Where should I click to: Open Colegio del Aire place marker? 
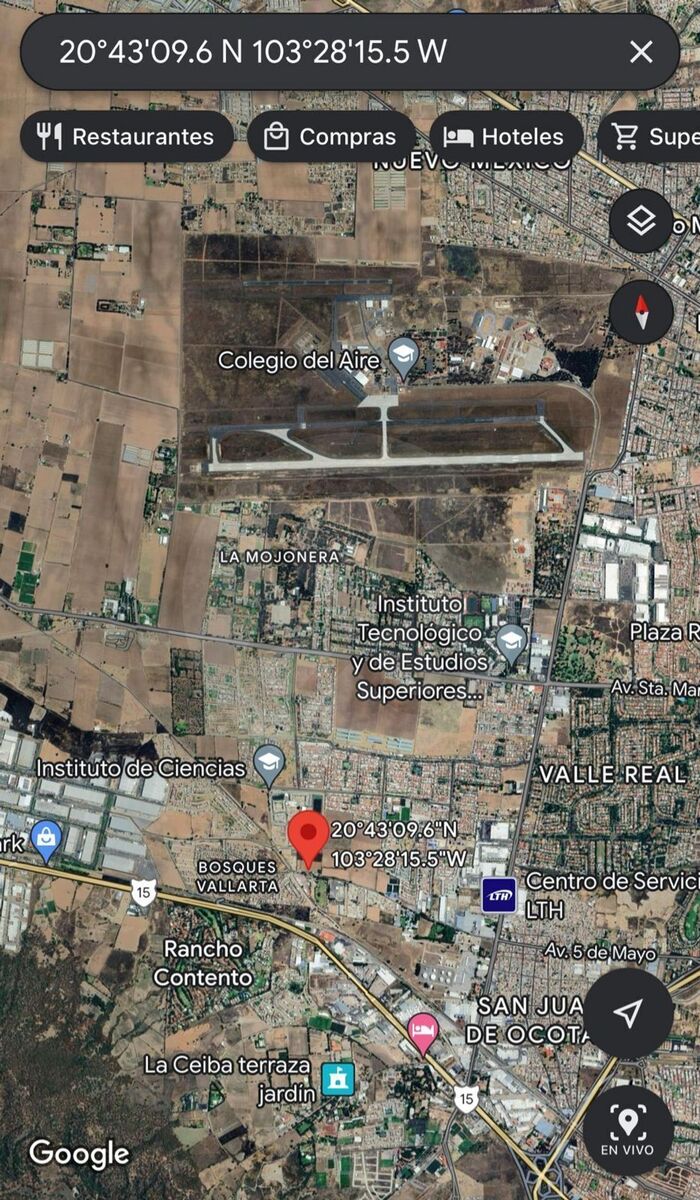(x=403, y=356)
